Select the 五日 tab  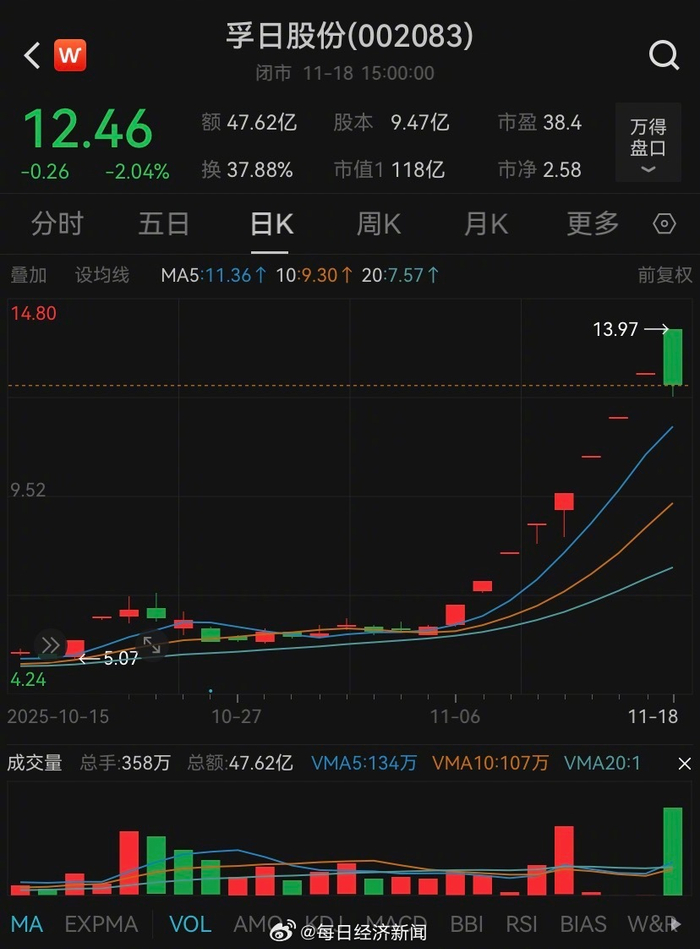163,223
